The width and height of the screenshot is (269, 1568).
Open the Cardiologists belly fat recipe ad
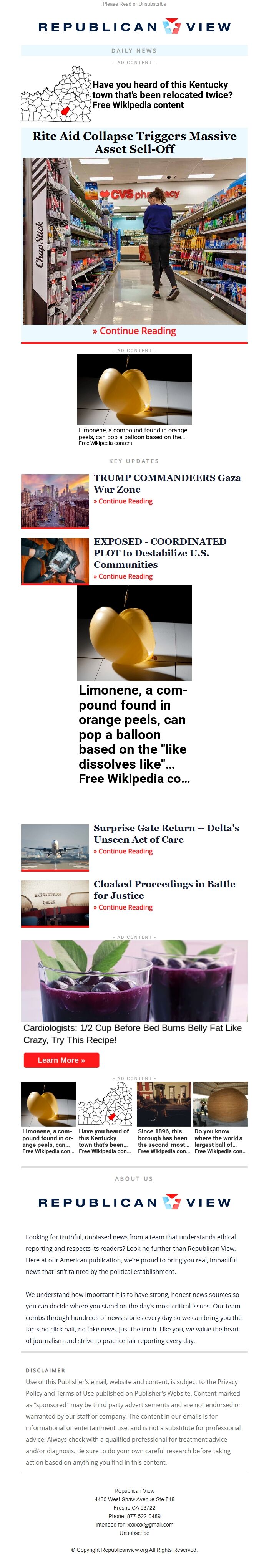133,1033
